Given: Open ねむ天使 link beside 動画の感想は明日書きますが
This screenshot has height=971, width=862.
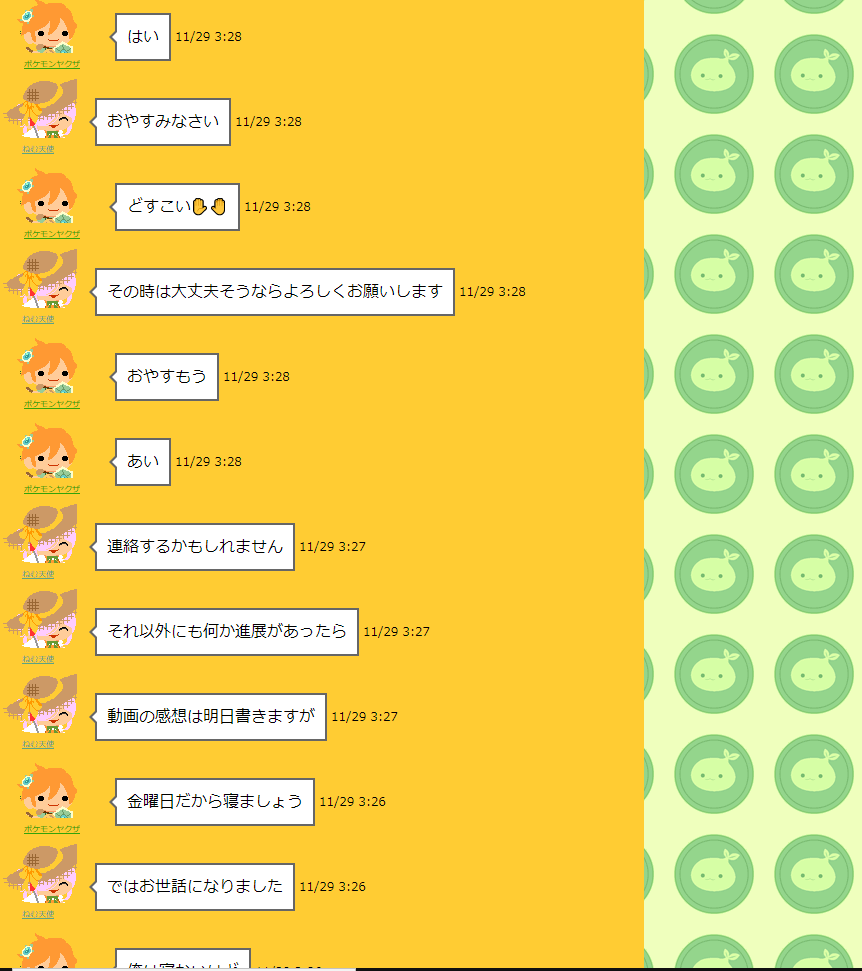Looking at the screenshot, I should [38, 744].
